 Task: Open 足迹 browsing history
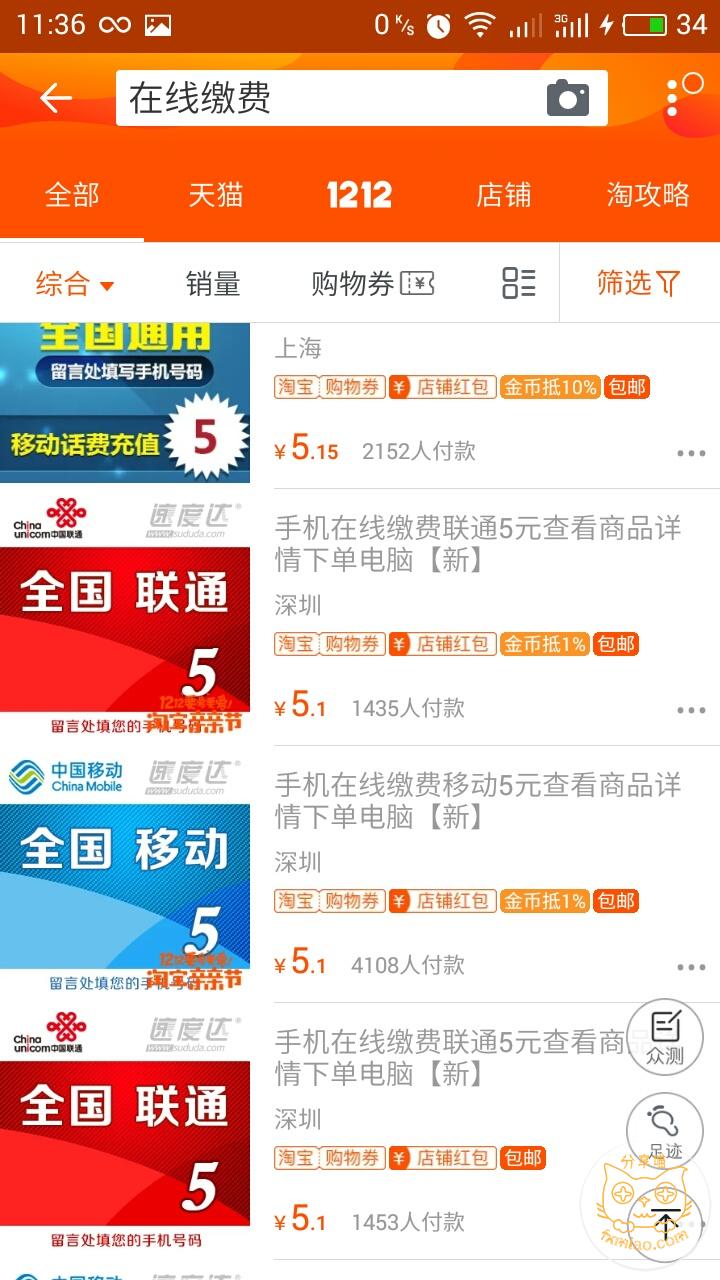pyautogui.click(x=665, y=1128)
